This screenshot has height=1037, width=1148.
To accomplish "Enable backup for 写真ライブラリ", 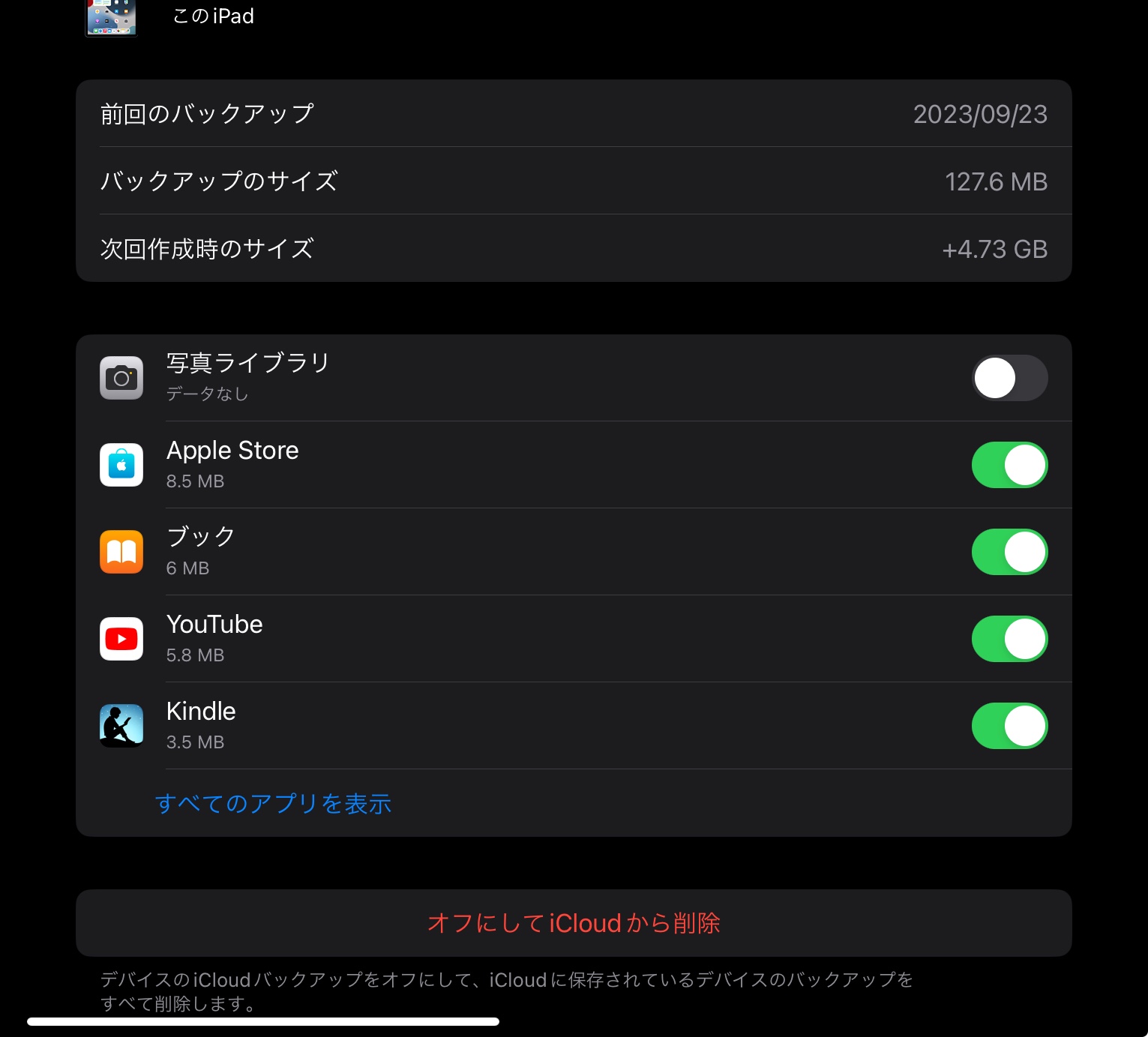I will click(1009, 378).
